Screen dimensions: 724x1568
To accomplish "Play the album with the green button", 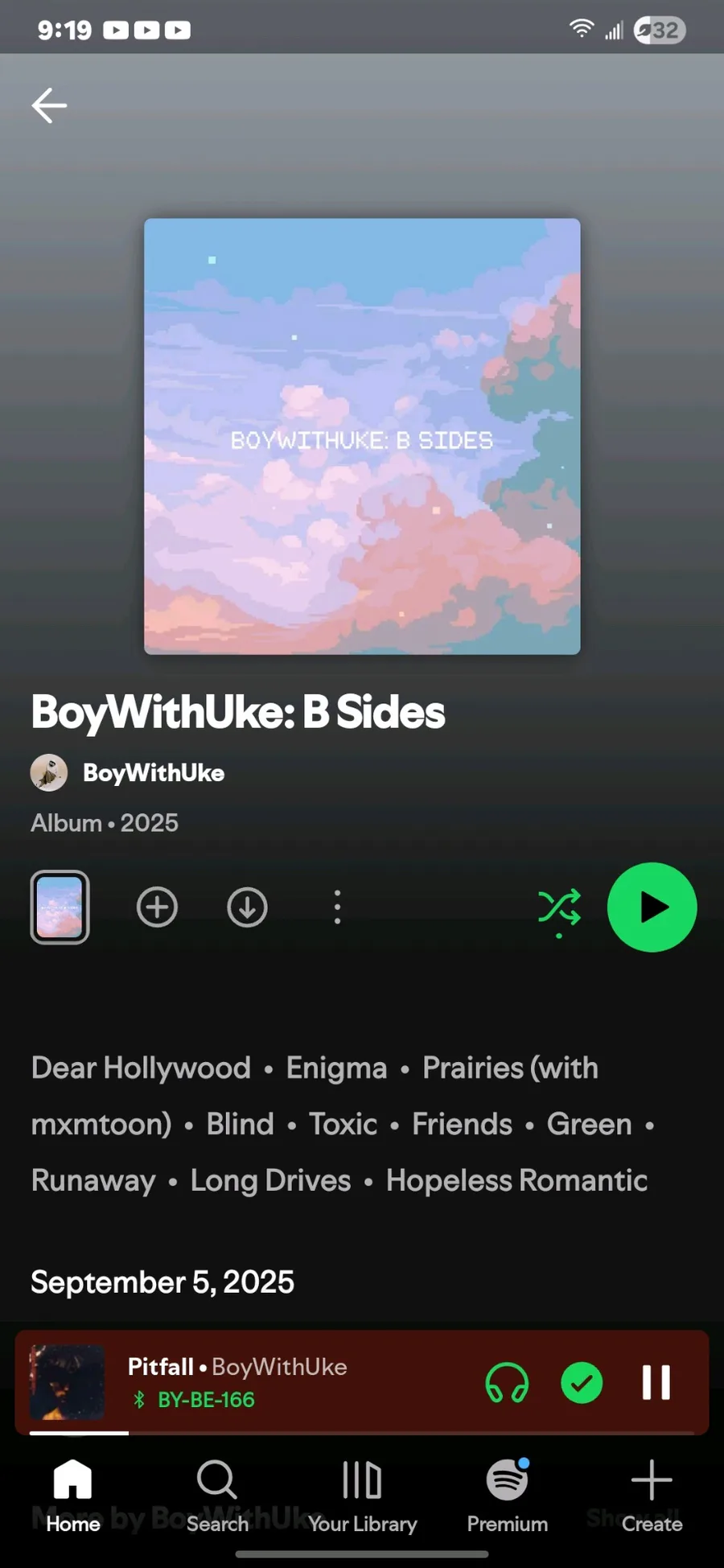I will pos(652,907).
